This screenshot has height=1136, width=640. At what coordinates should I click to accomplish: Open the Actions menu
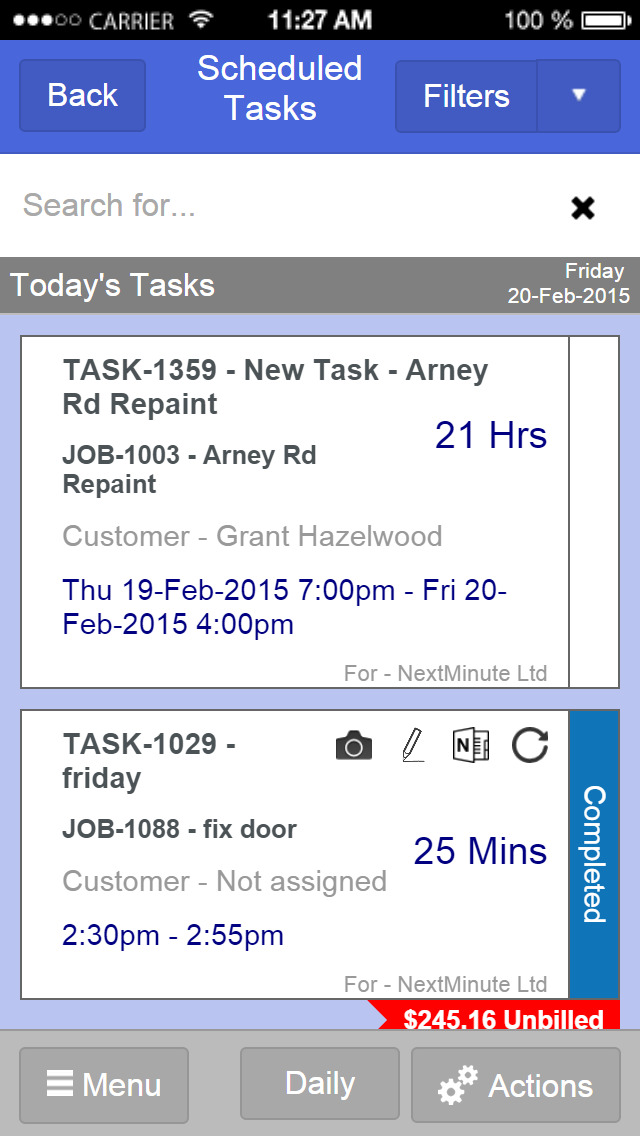[x=516, y=1085]
